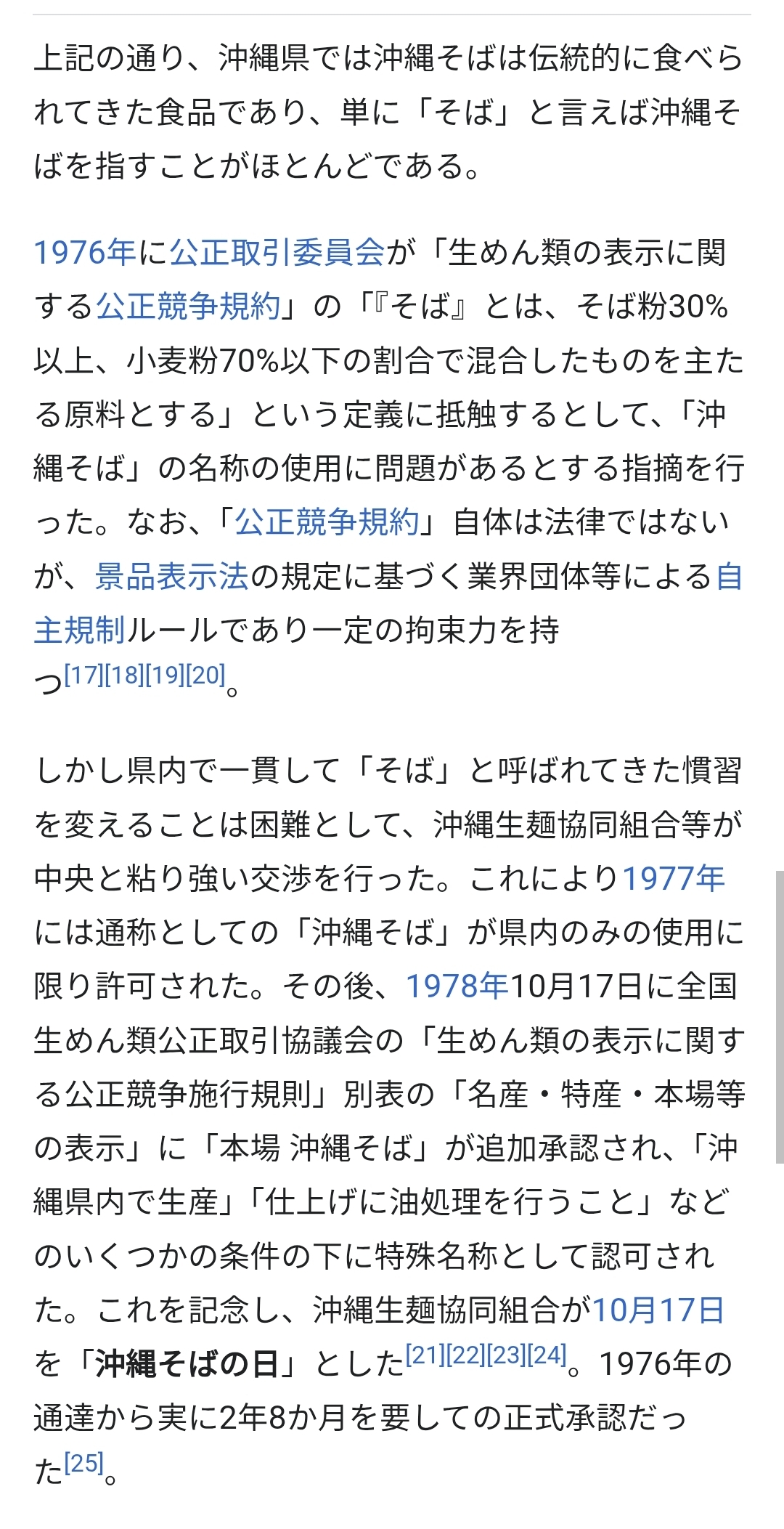Tap citation [17]
Image resolution: width=784 pixels, height=1529 pixels.
click(x=84, y=675)
